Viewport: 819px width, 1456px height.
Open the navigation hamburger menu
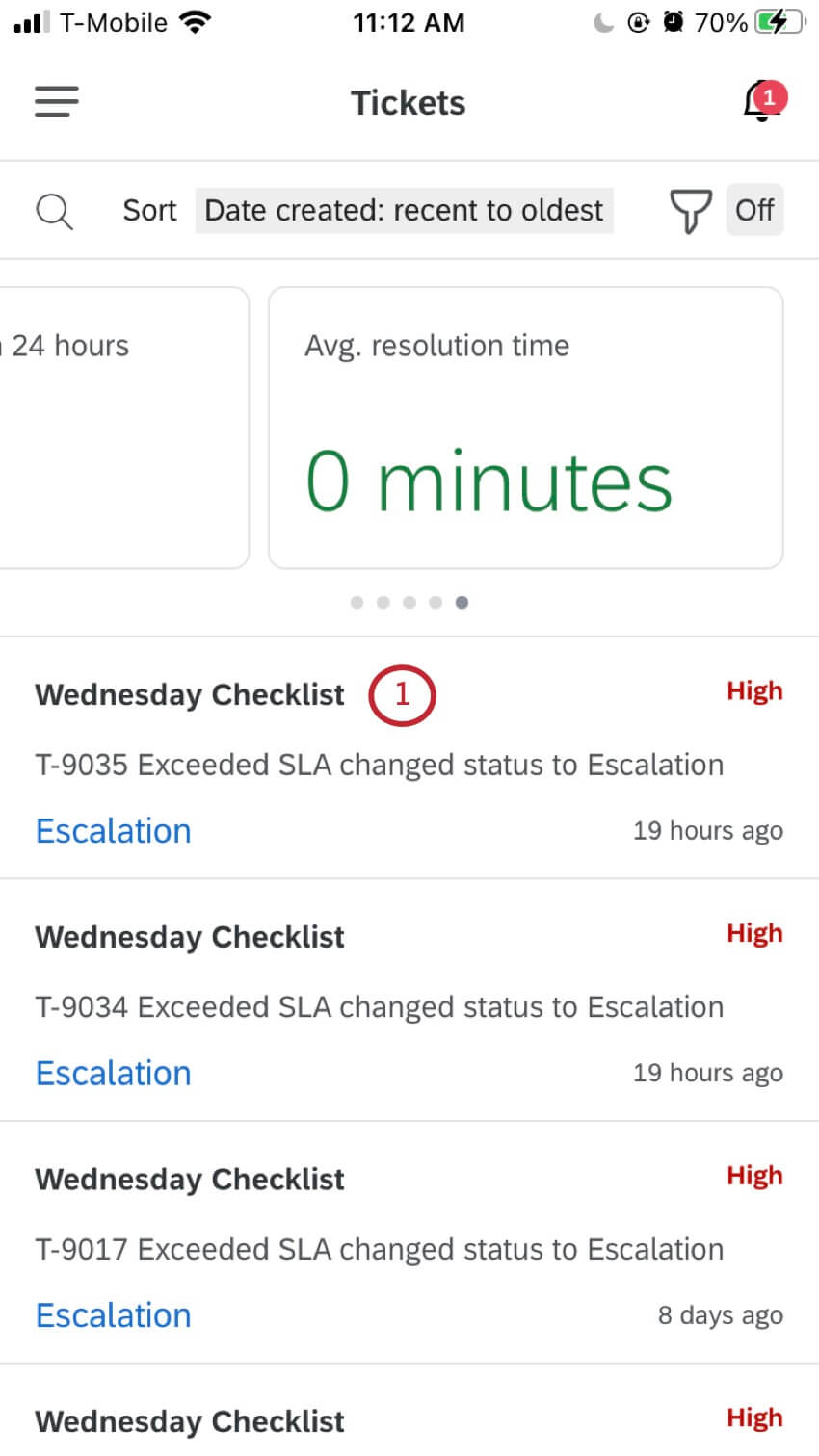pos(55,102)
